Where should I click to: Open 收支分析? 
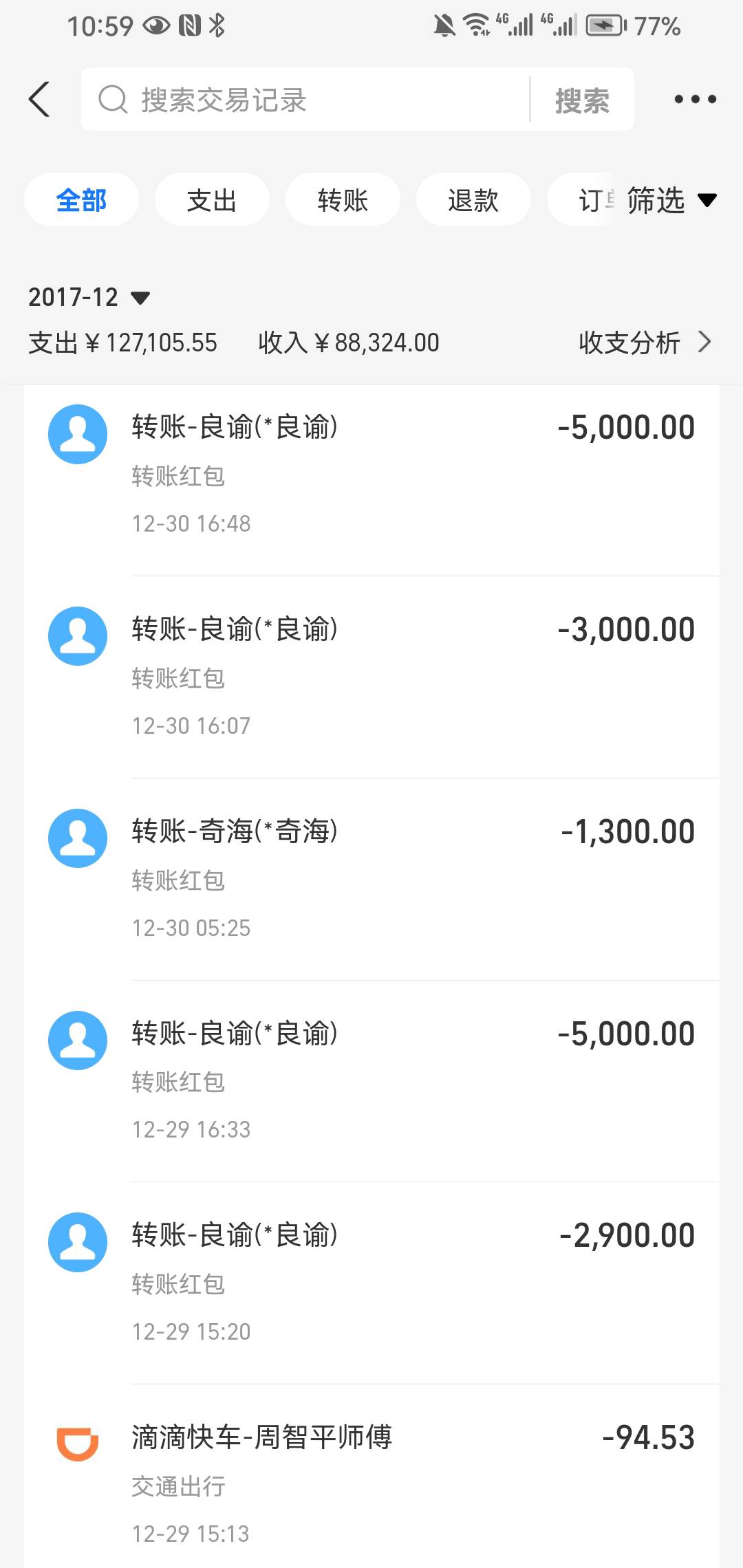[x=645, y=342]
